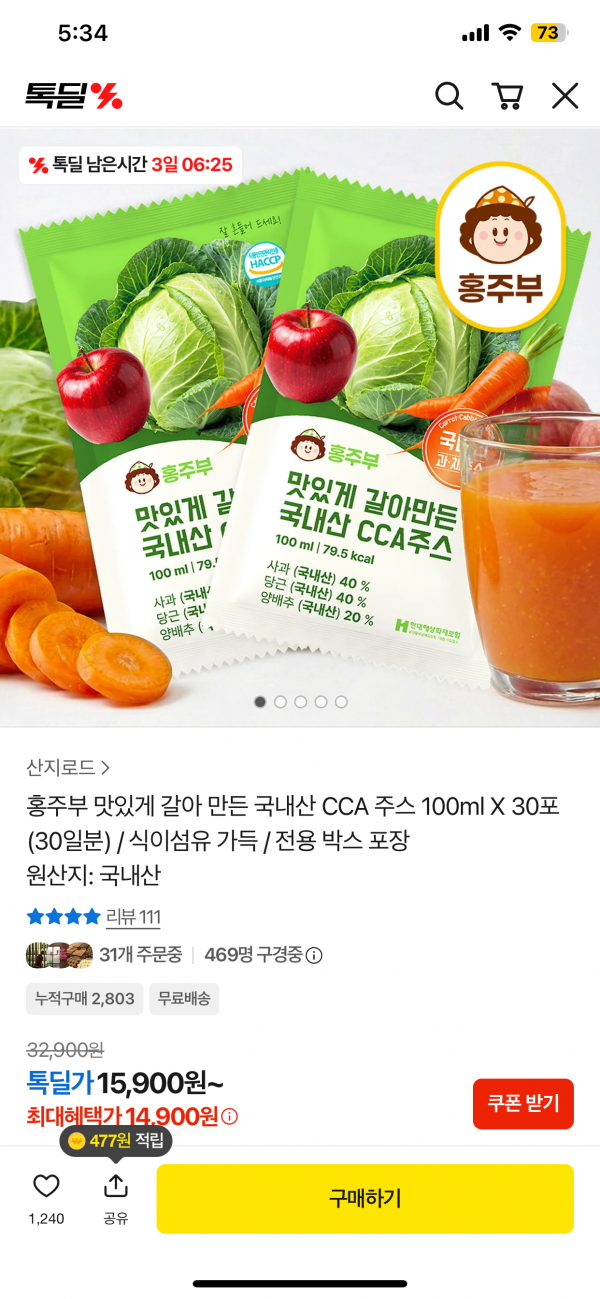Open the shopping cart
600x1299 pixels.
pos(507,96)
